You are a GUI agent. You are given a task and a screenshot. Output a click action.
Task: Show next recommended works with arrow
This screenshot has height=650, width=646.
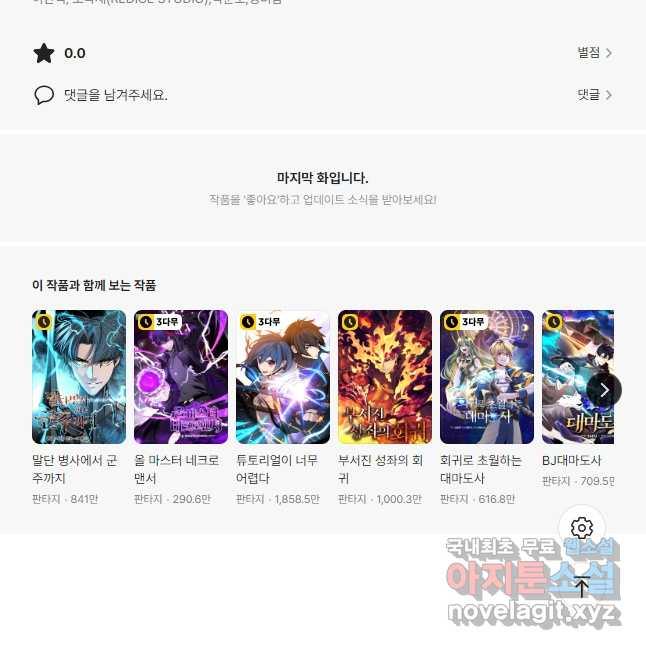click(x=603, y=390)
